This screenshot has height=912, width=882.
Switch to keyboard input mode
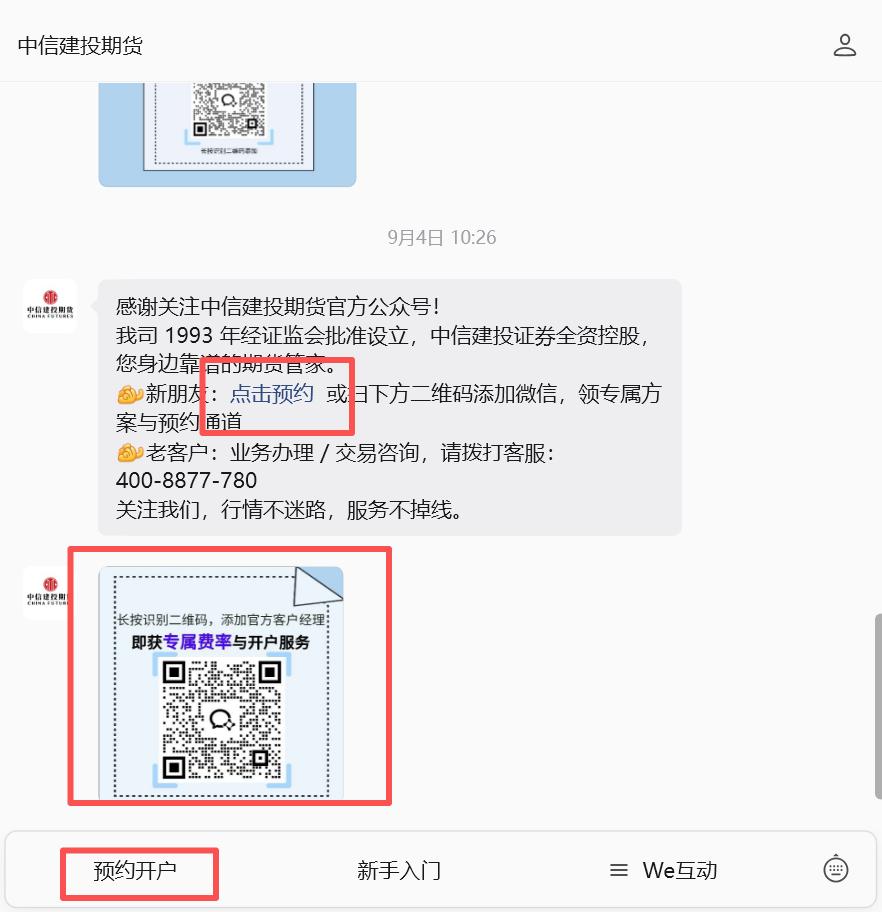(x=835, y=870)
